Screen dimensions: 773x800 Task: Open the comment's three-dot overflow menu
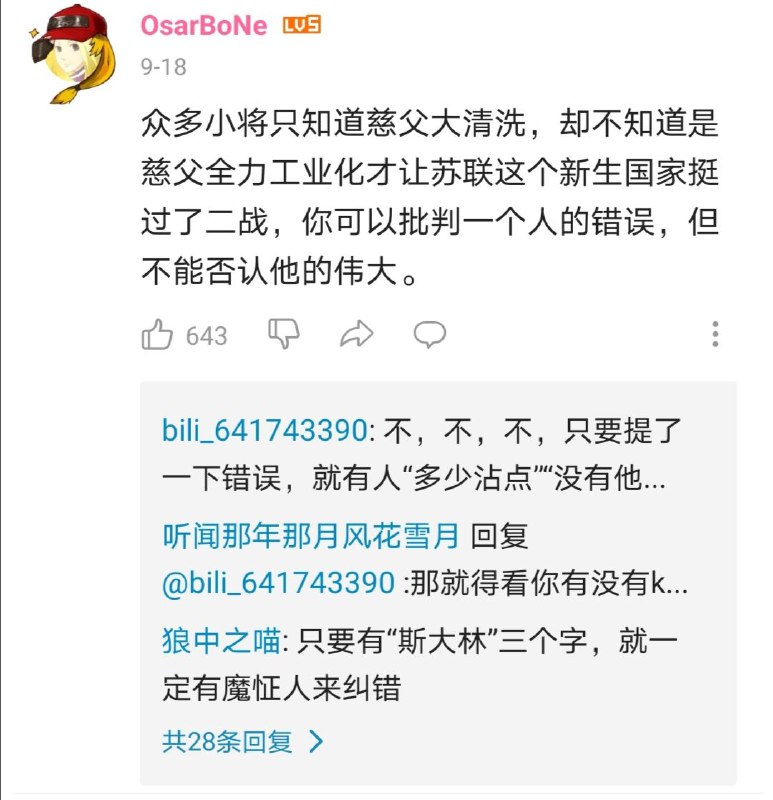point(715,335)
